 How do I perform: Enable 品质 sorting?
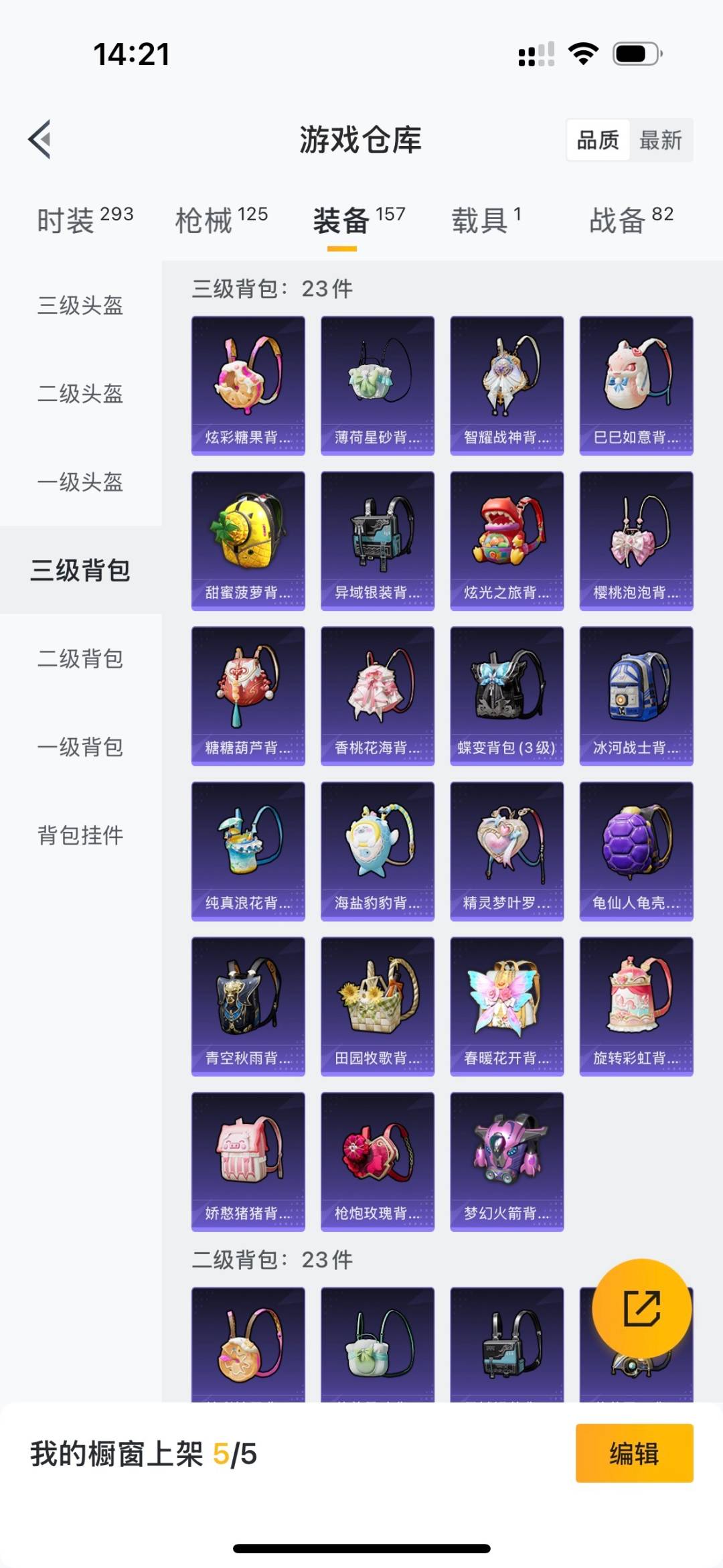click(598, 140)
